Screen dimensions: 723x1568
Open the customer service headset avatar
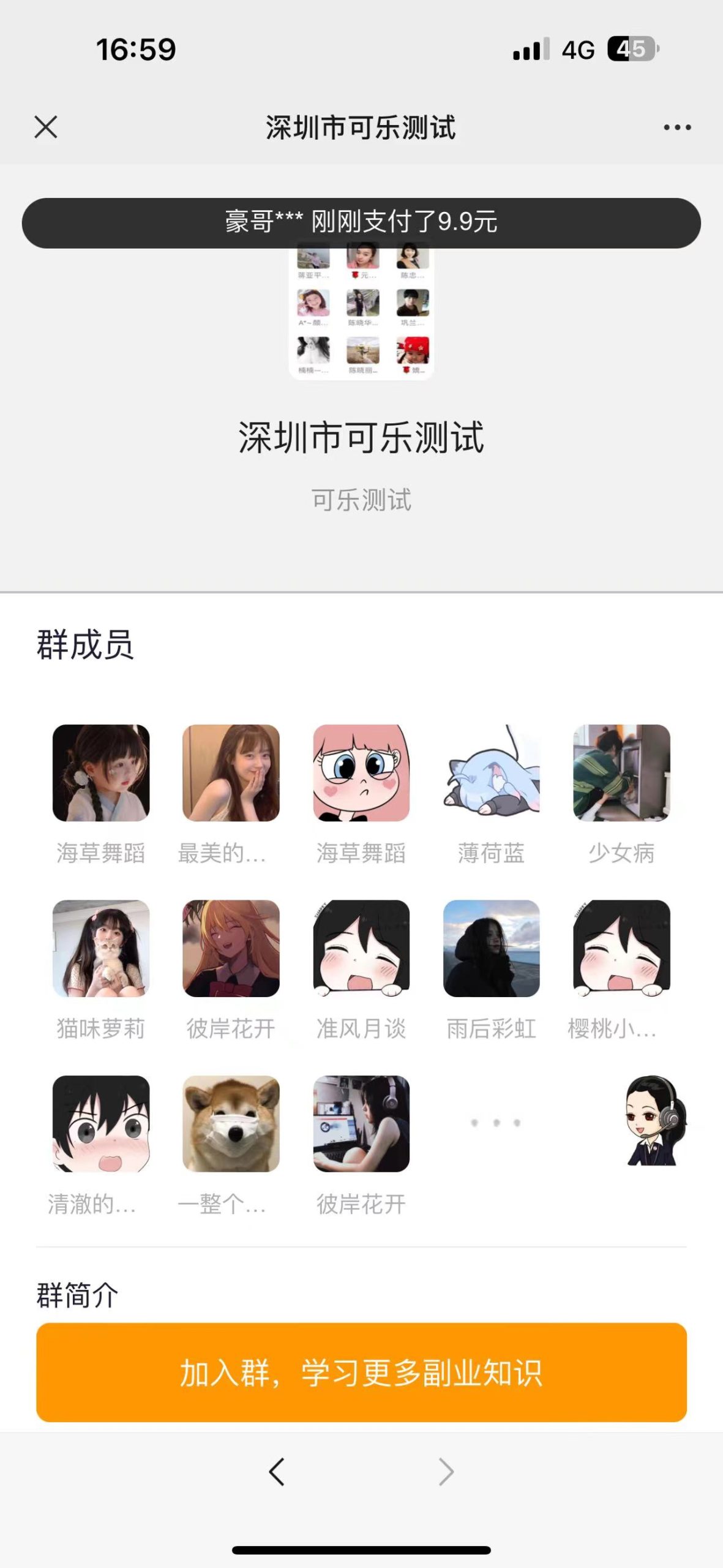(654, 1121)
